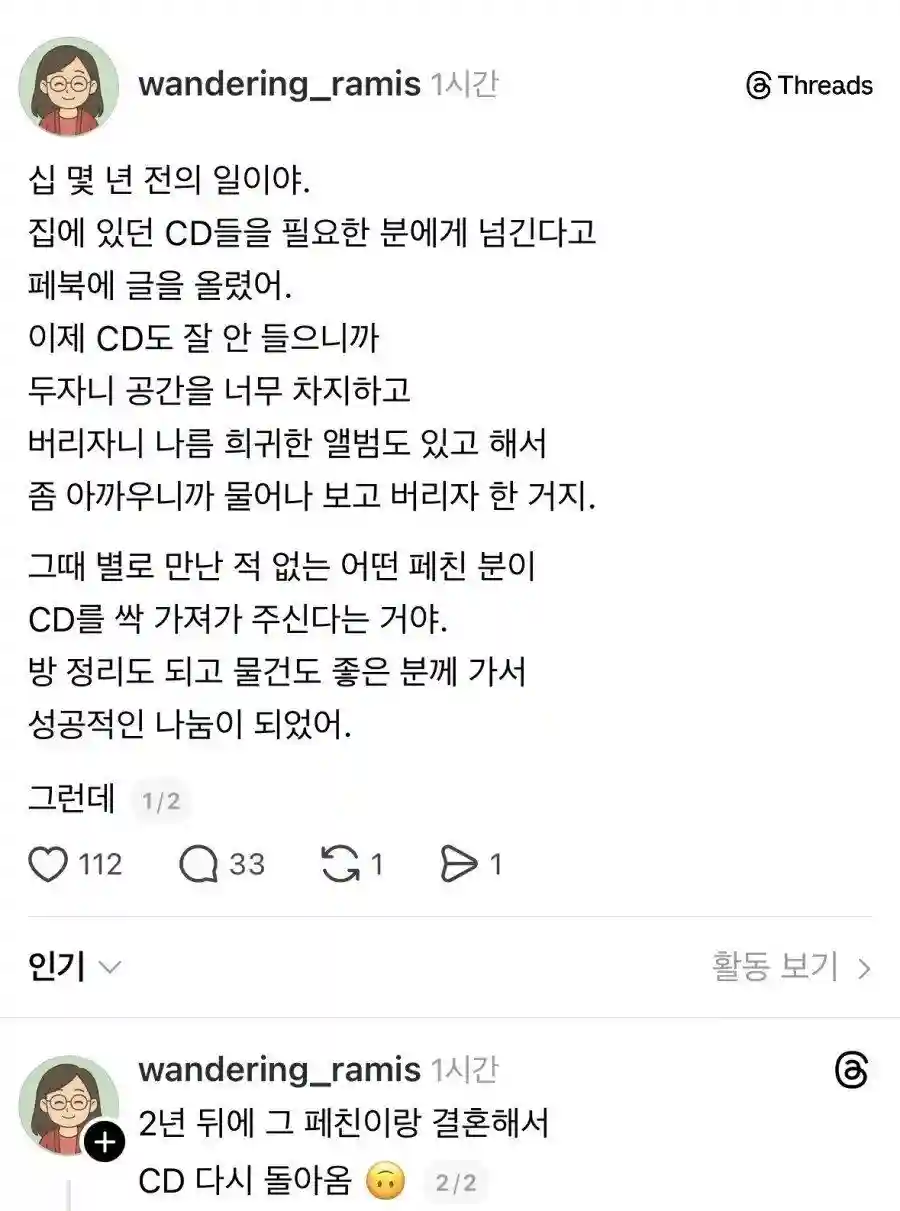This screenshot has width=900, height=1211.
Task: Open comments on the main post
Action: (198, 864)
